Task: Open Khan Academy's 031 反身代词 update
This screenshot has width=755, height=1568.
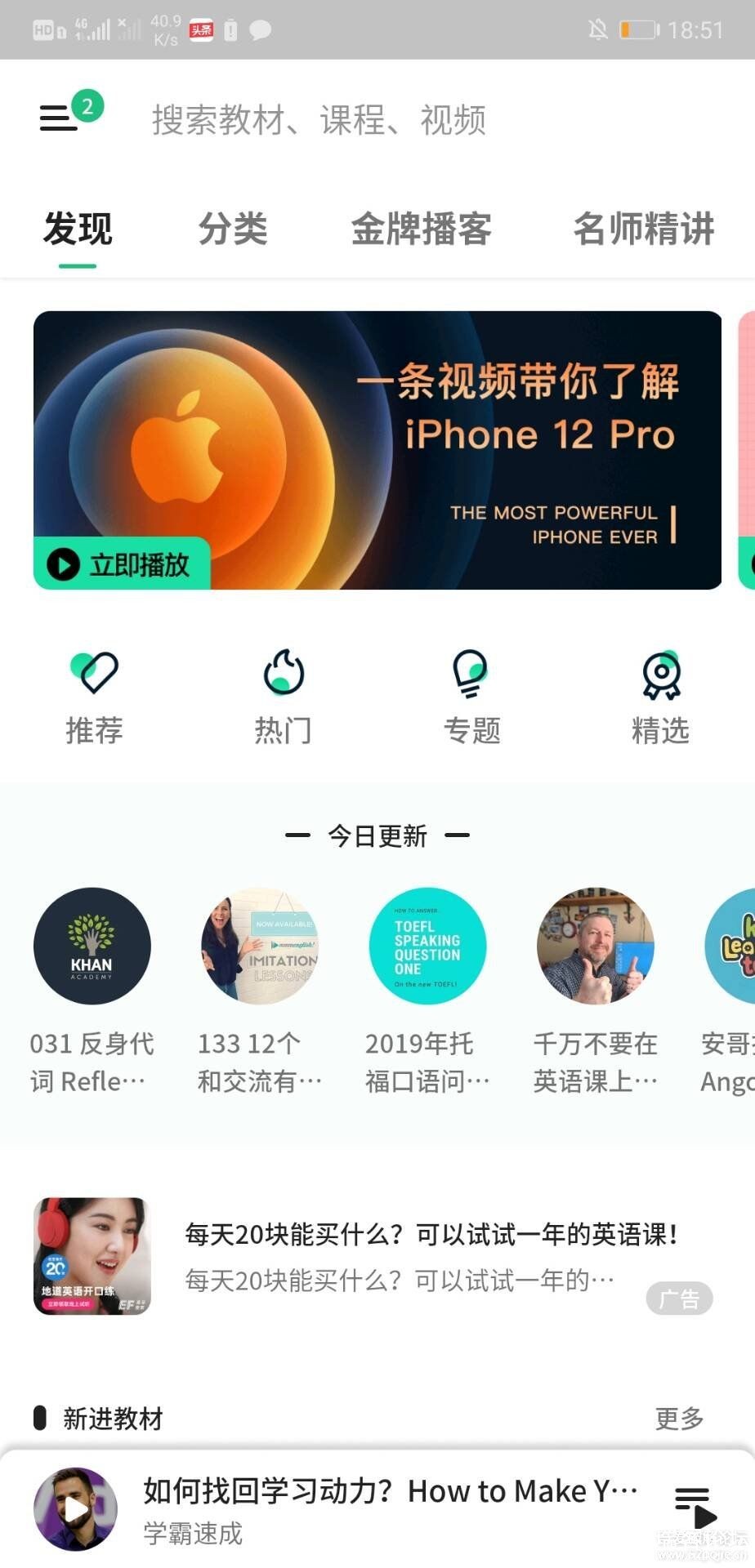Action: pos(92,988)
